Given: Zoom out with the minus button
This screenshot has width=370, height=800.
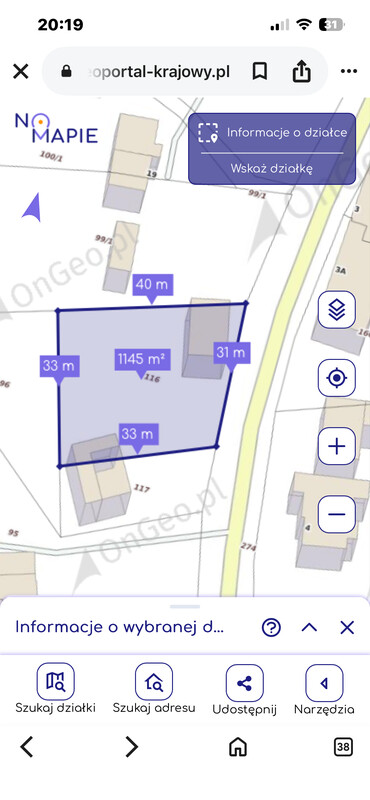Looking at the screenshot, I should point(336,514).
